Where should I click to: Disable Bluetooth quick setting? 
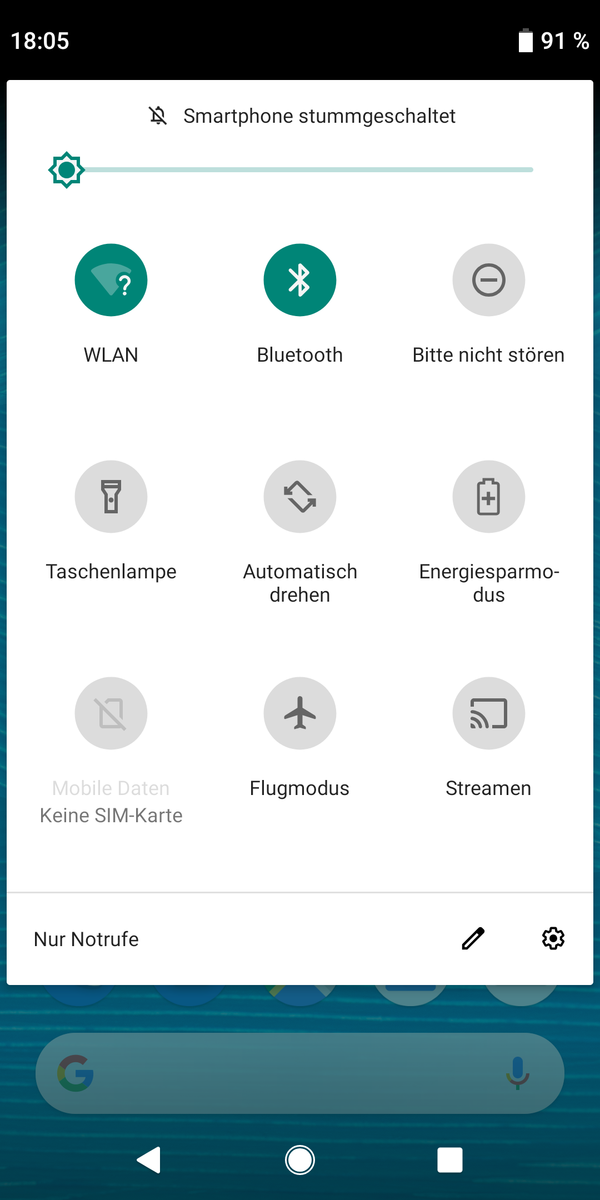(299, 280)
